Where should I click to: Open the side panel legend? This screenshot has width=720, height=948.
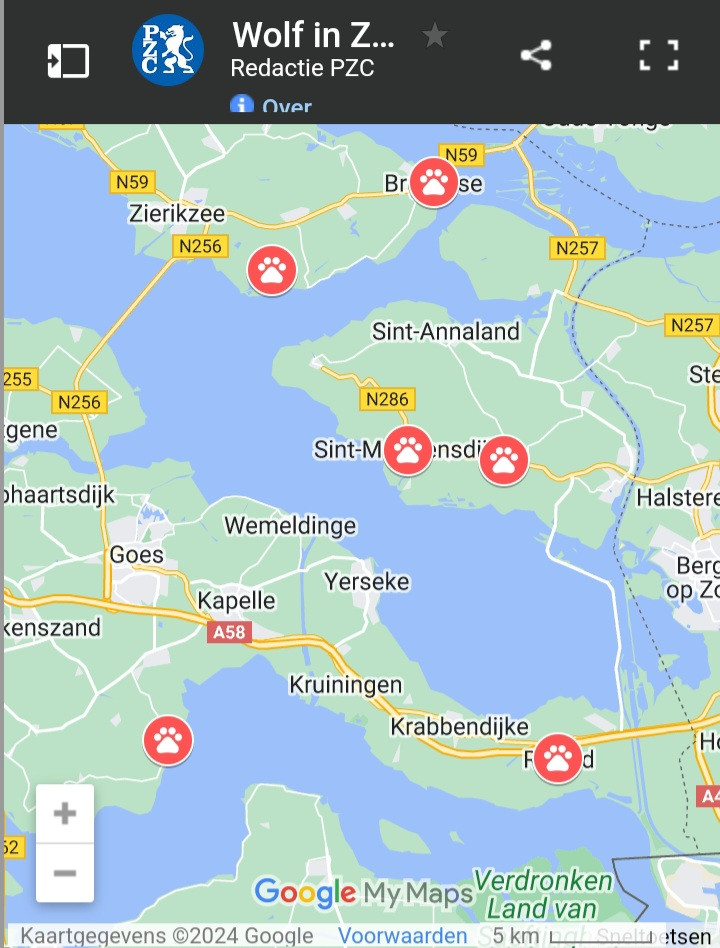(68, 61)
